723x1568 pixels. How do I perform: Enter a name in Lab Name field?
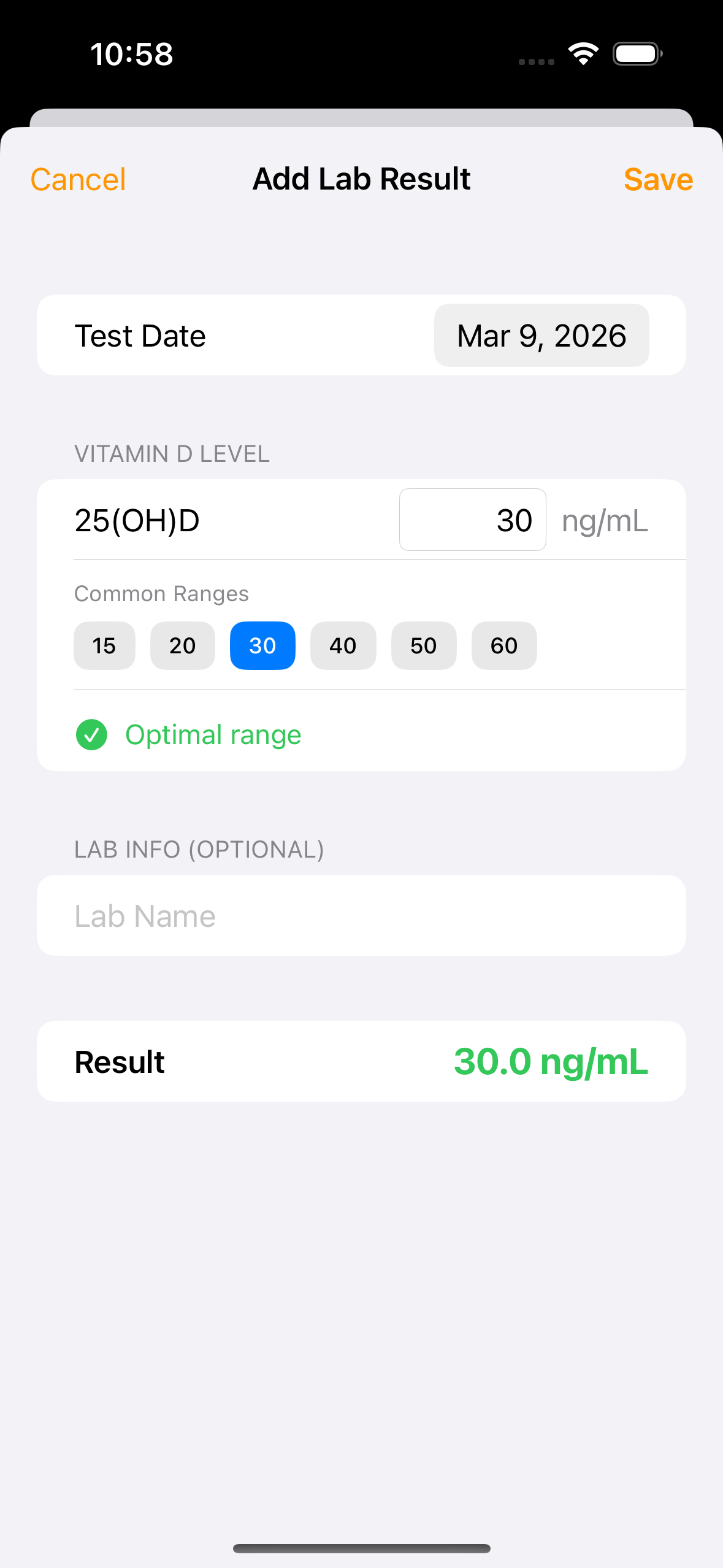pos(361,916)
